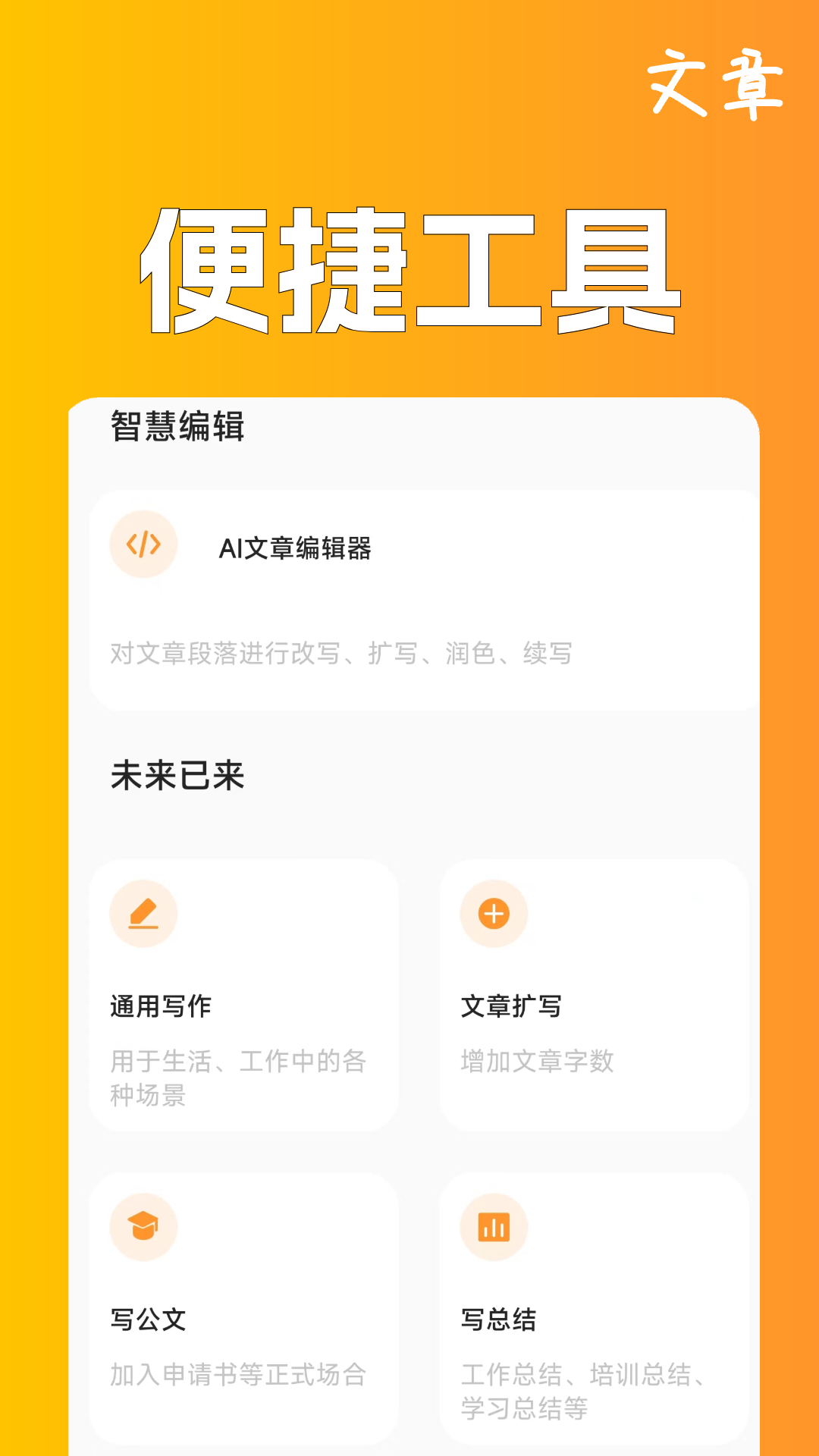
Task: Tap the plus icon above 文章扩写
Action: pyautogui.click(x=493, y=913)
